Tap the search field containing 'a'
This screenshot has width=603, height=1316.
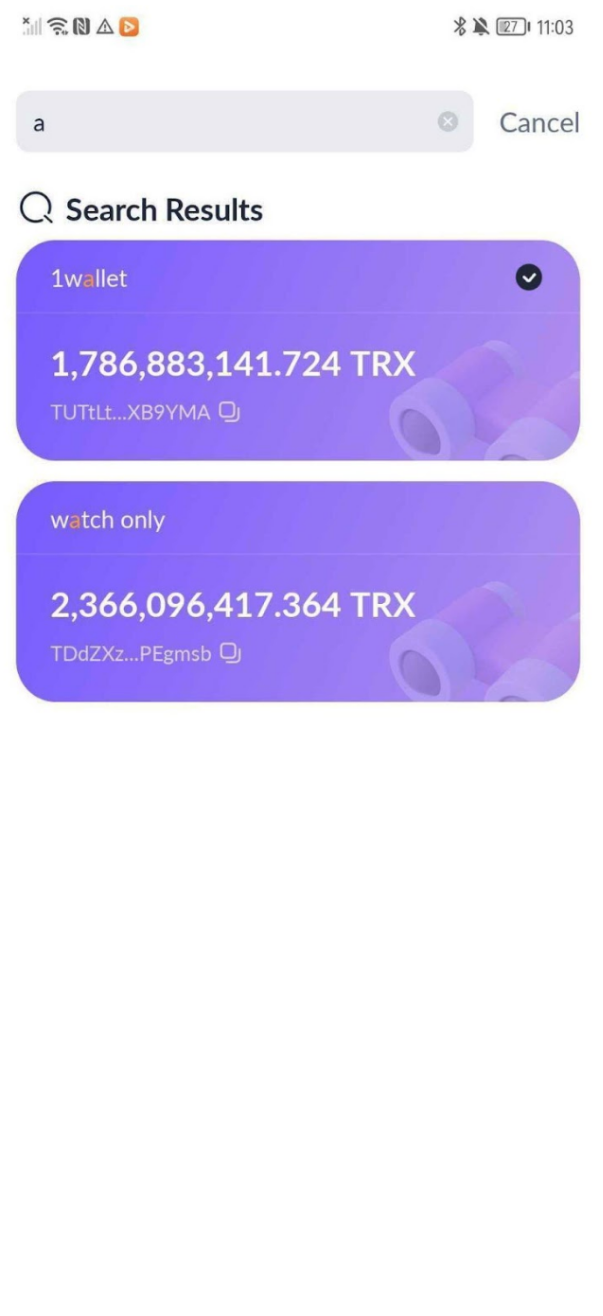(230, 122)
